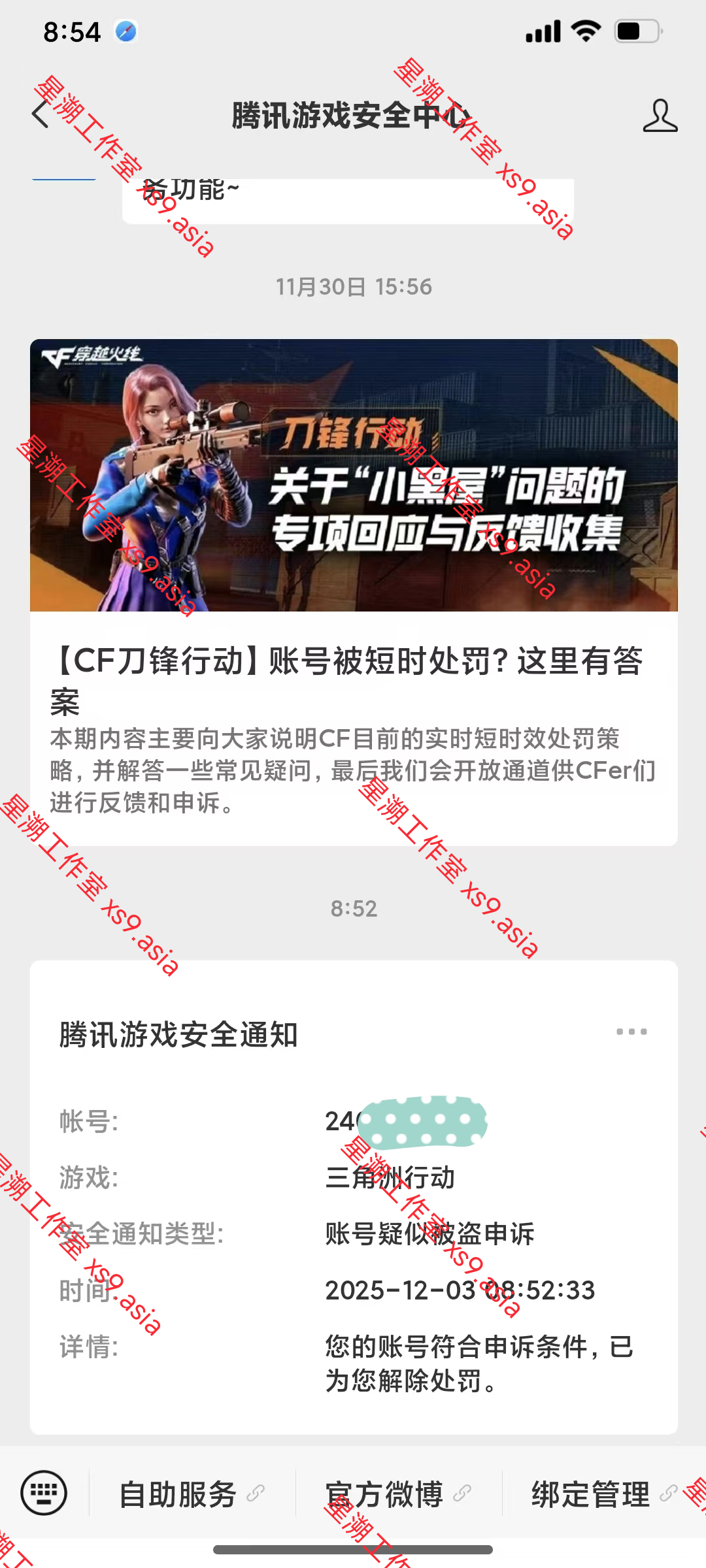The width and height of the screenshot is (706, 1568).
Task: Select the 绑定管理 menu
Action: (603, 1494)
